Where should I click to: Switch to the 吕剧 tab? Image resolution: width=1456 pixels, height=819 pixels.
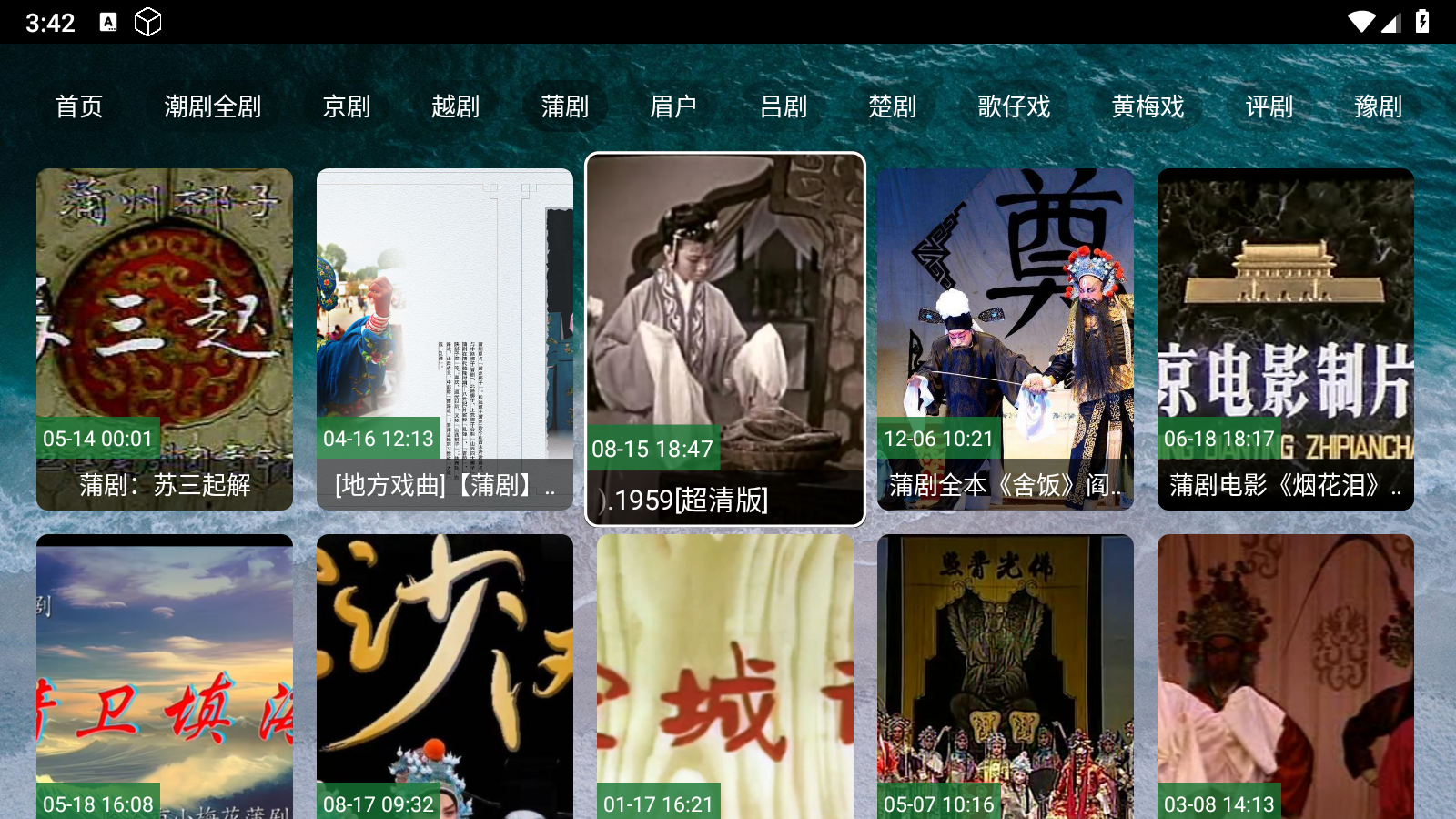coord(784,106)
